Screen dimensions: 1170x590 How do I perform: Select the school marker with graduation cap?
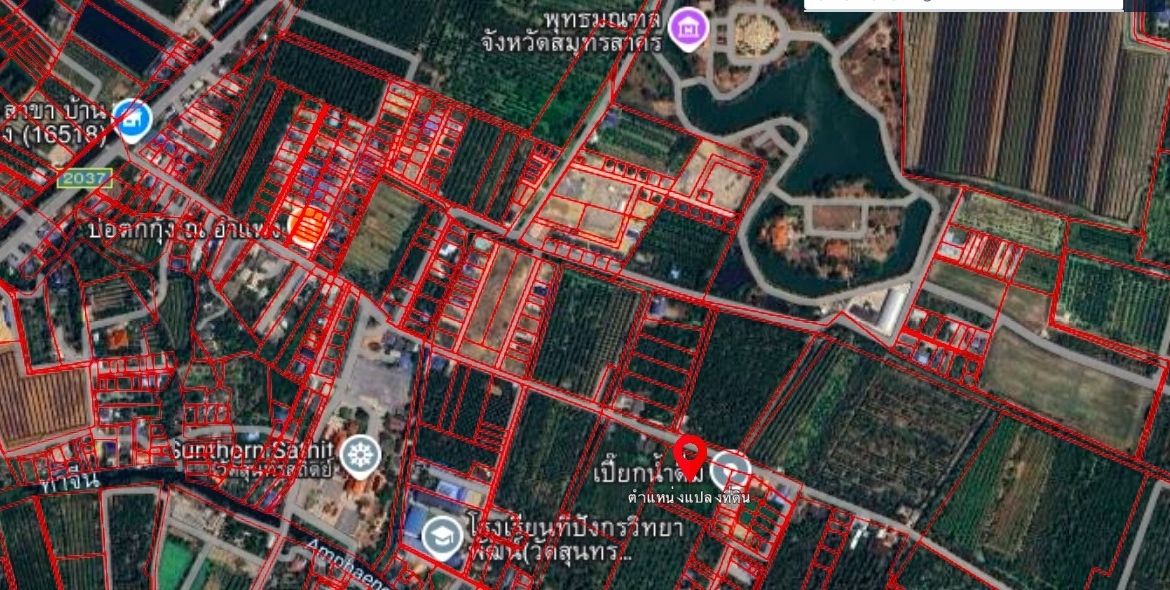(x=441, y=536)
